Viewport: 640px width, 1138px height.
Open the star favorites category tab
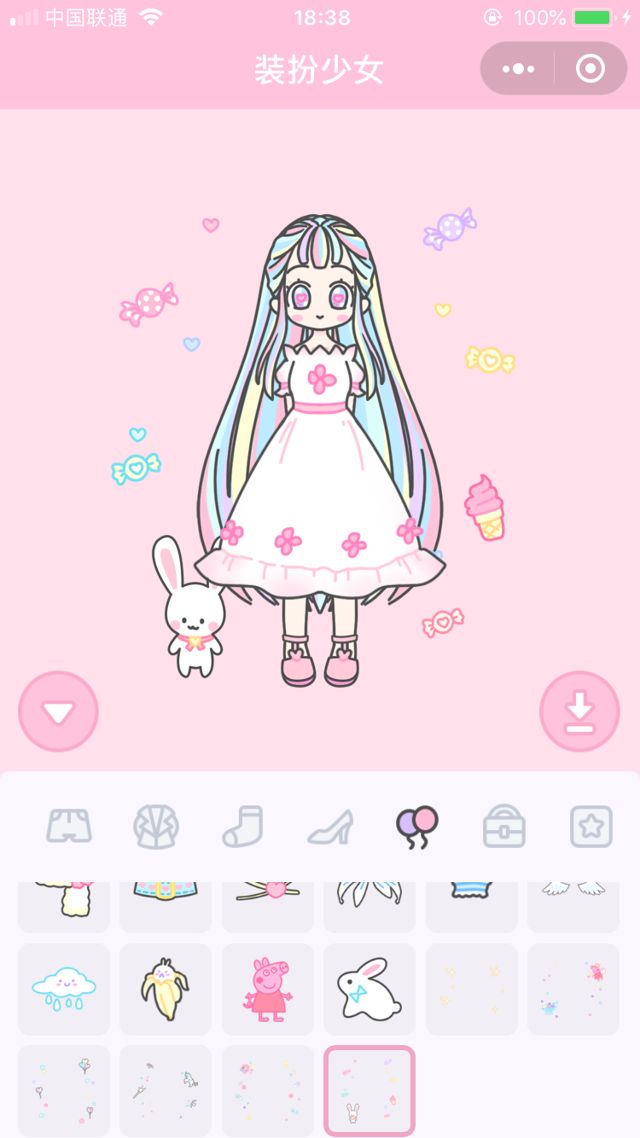coord(590,826)
